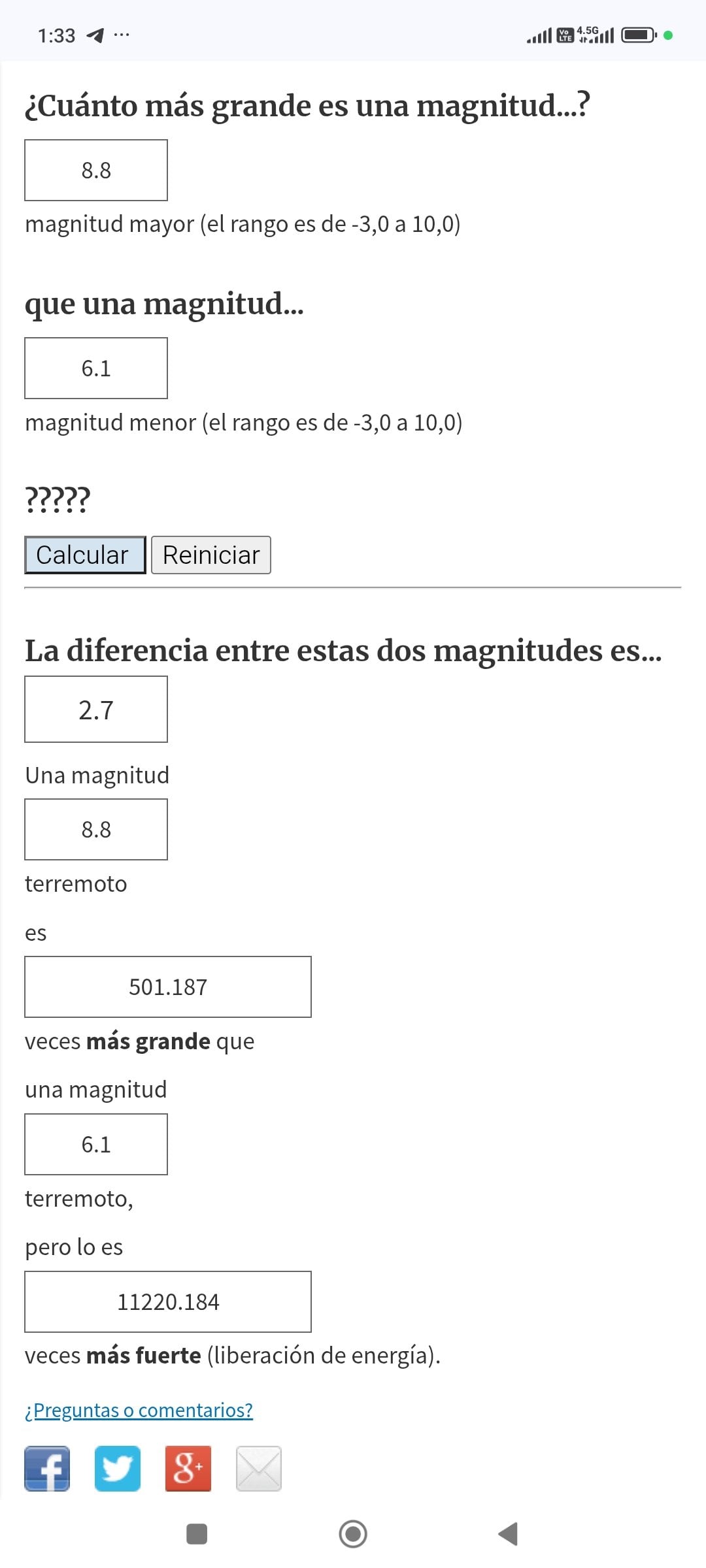706x1568 pixels.
Task: Select the magnitud mayor field showing 8.8
Action: click(95, 171)
